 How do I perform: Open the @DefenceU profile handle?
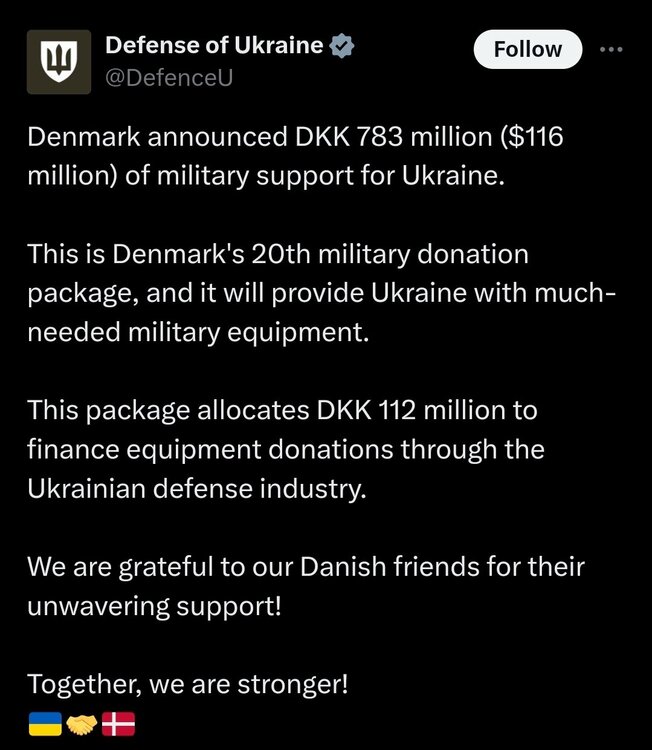(x=168, y=76)
